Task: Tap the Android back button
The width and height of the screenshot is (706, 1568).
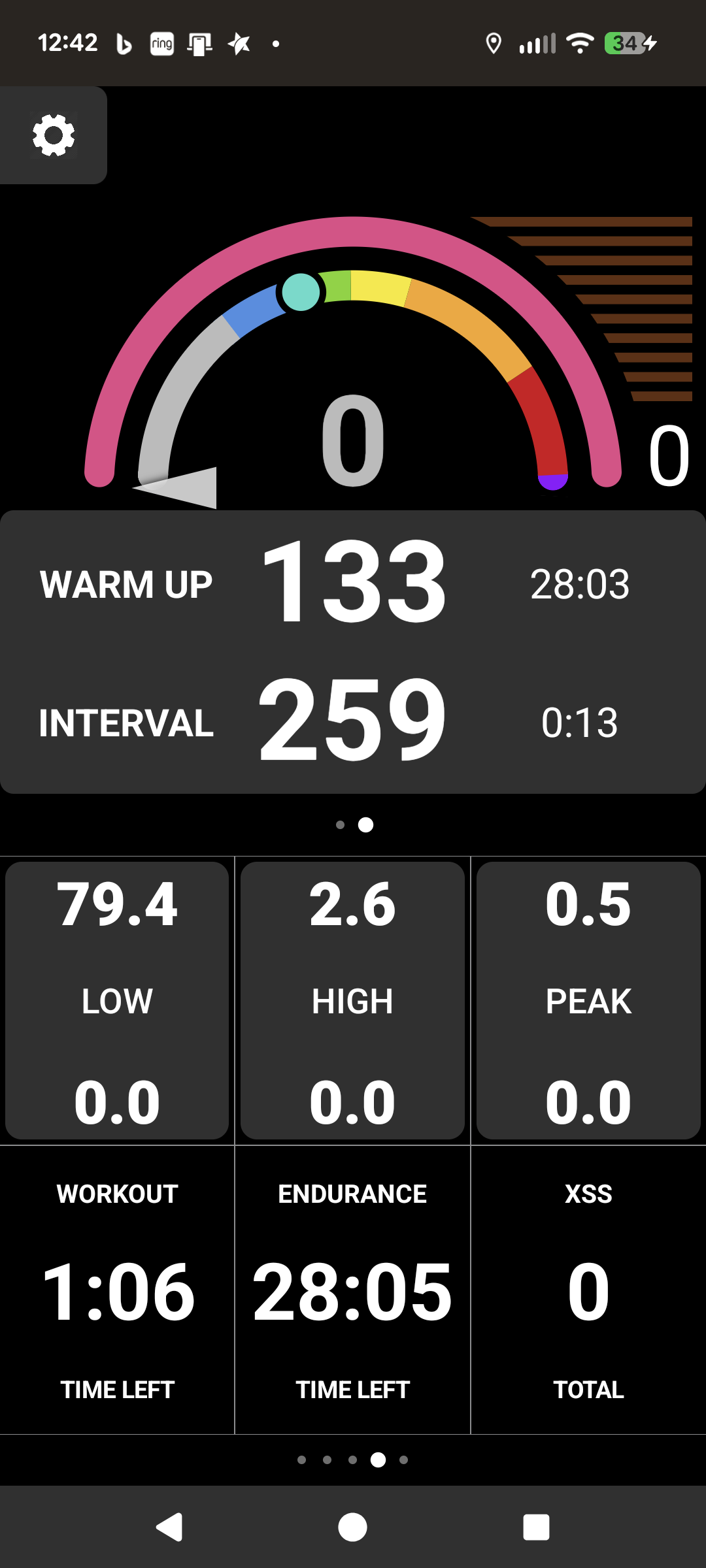Action: (169, 1527)
